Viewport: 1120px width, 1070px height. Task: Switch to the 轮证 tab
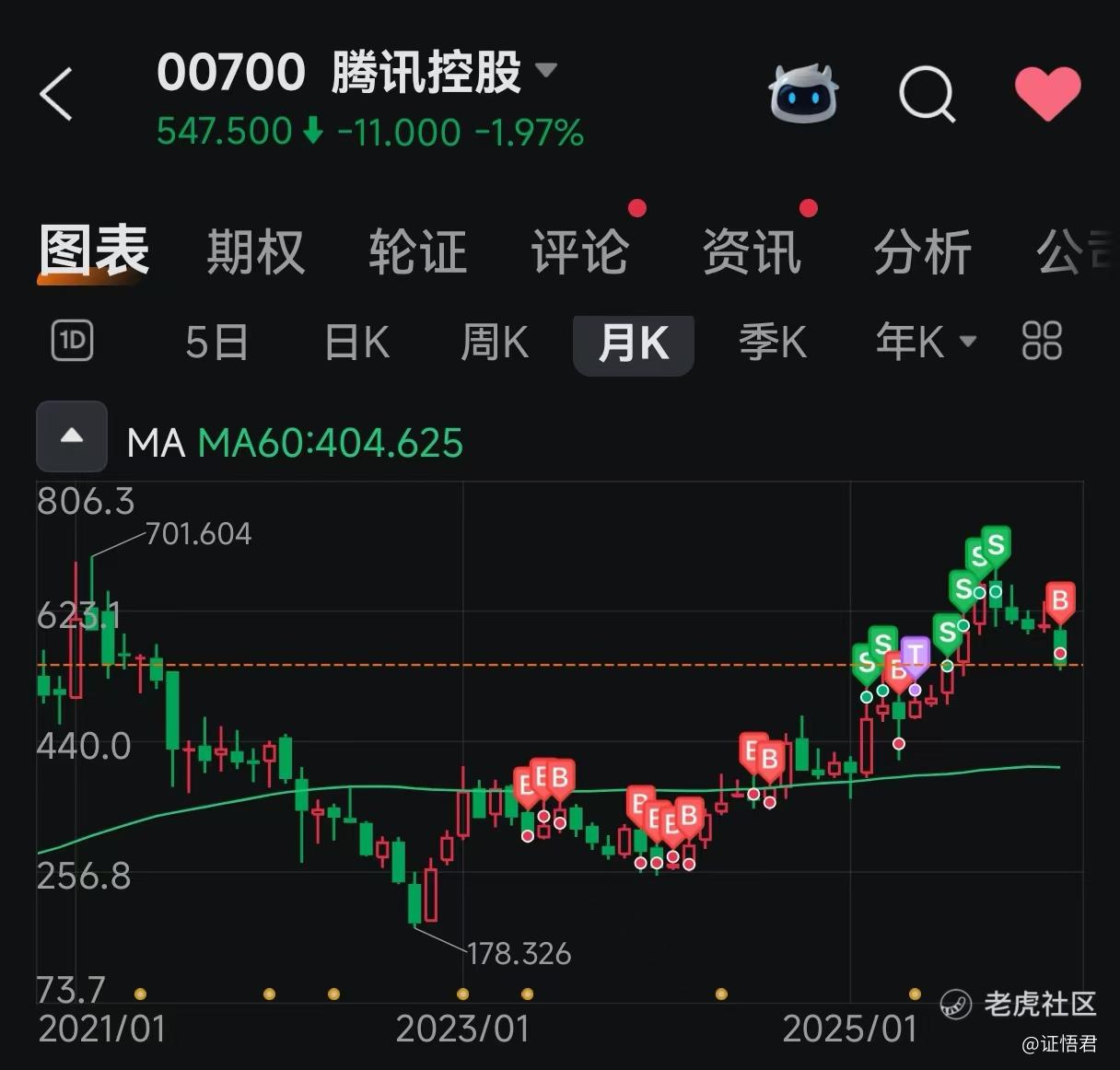tap(418, 251)
